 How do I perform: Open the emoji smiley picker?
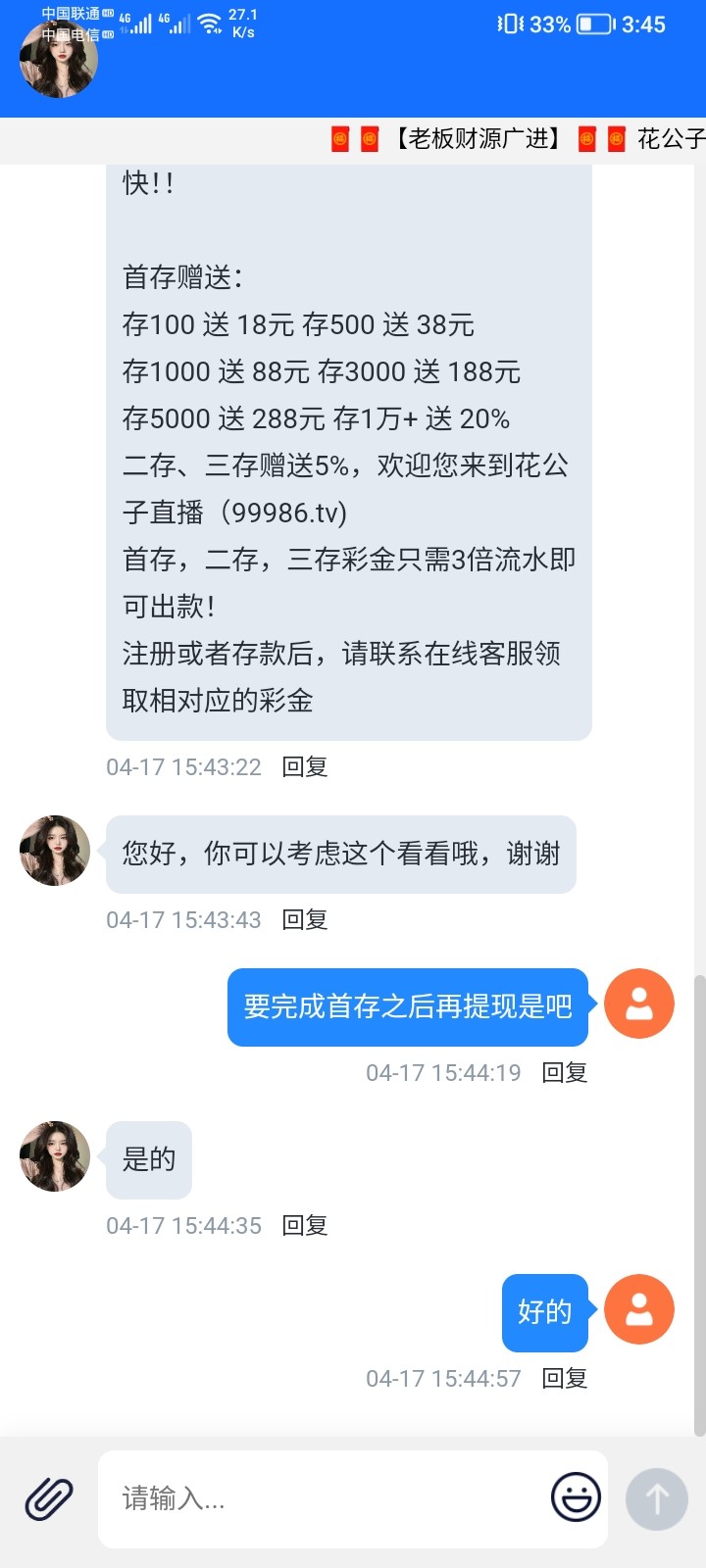coord(577,1497)
